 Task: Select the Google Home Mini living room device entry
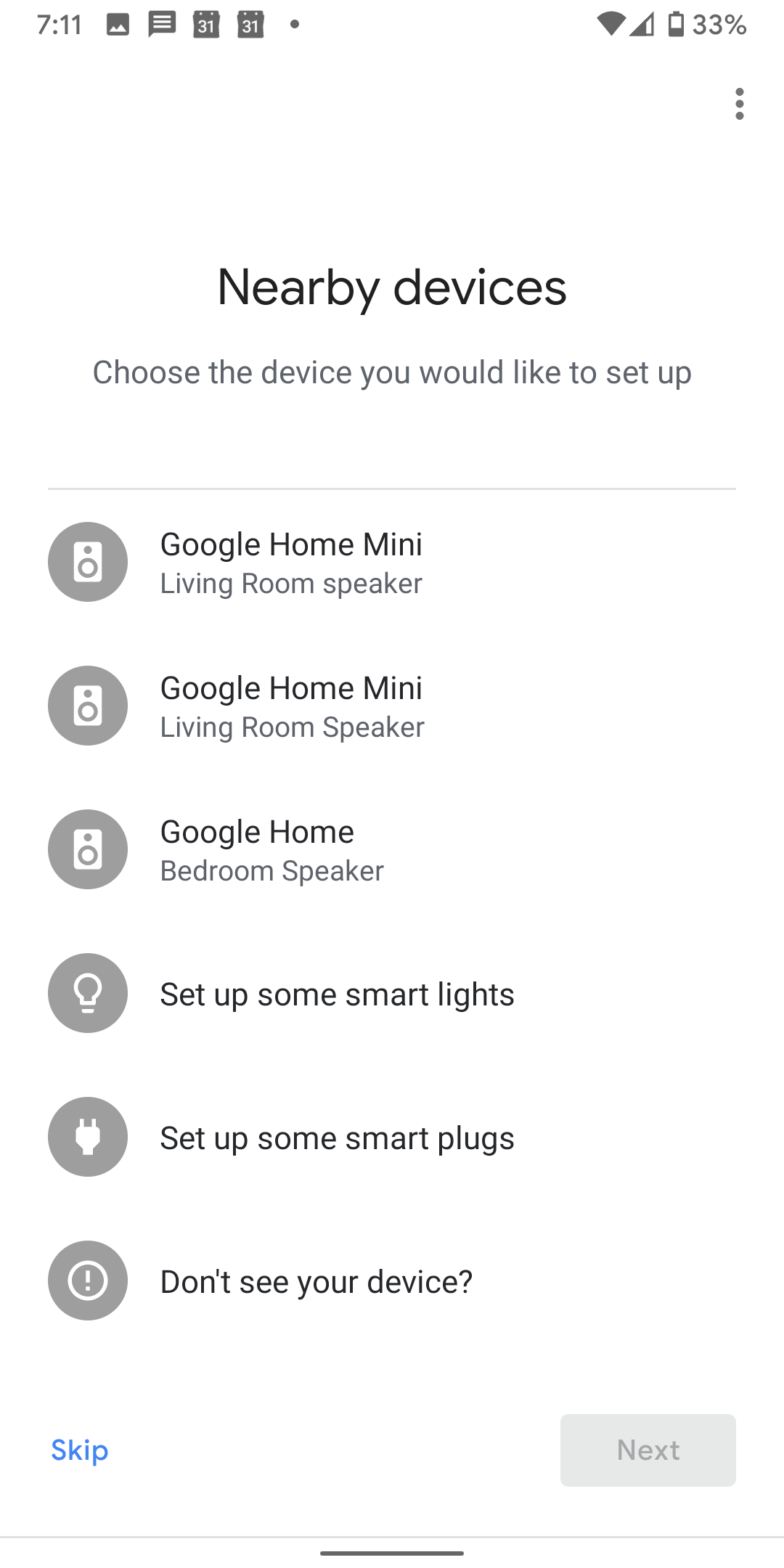292,561
